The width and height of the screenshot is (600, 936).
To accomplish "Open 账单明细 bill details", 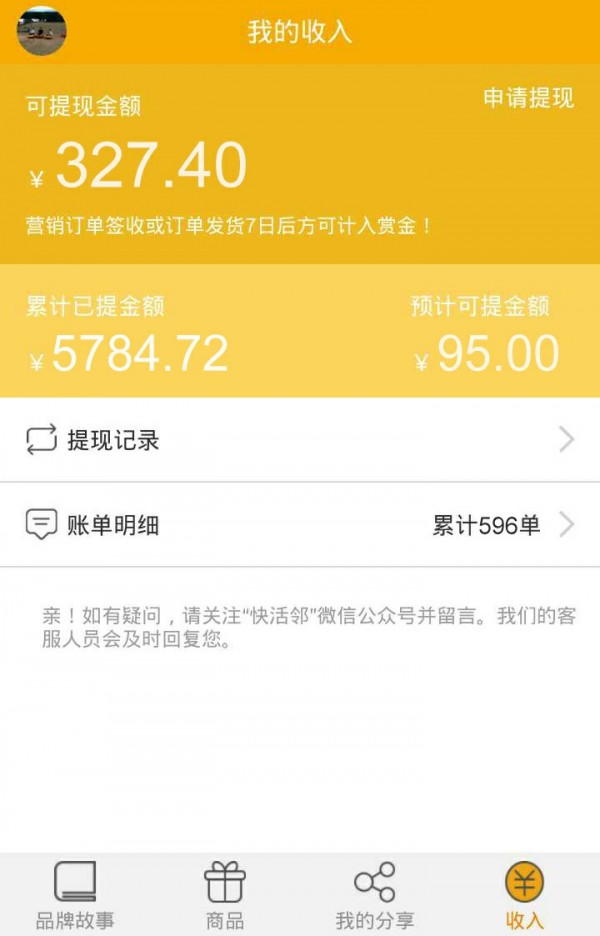I will click(x=300, y=525).
